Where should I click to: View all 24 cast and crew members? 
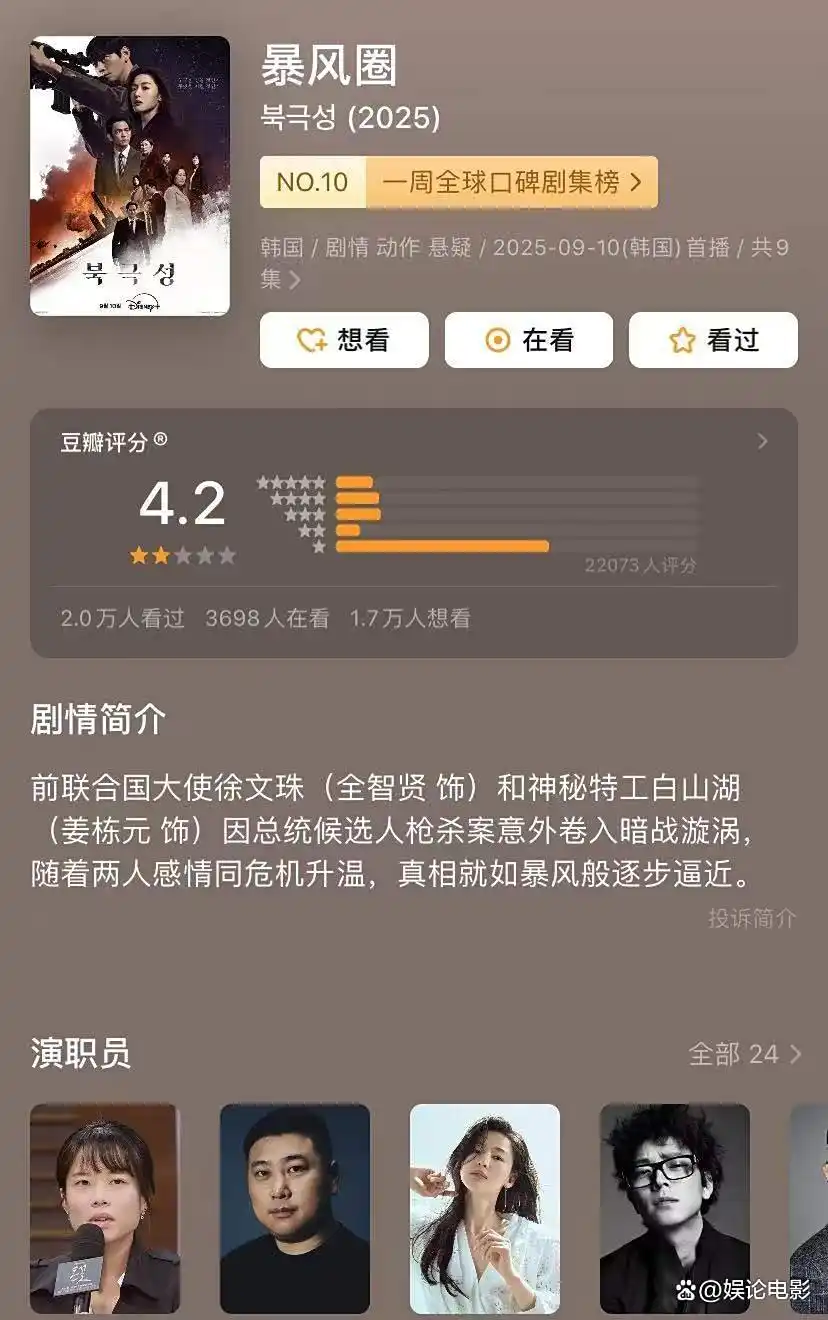[x=745, y=1054]
